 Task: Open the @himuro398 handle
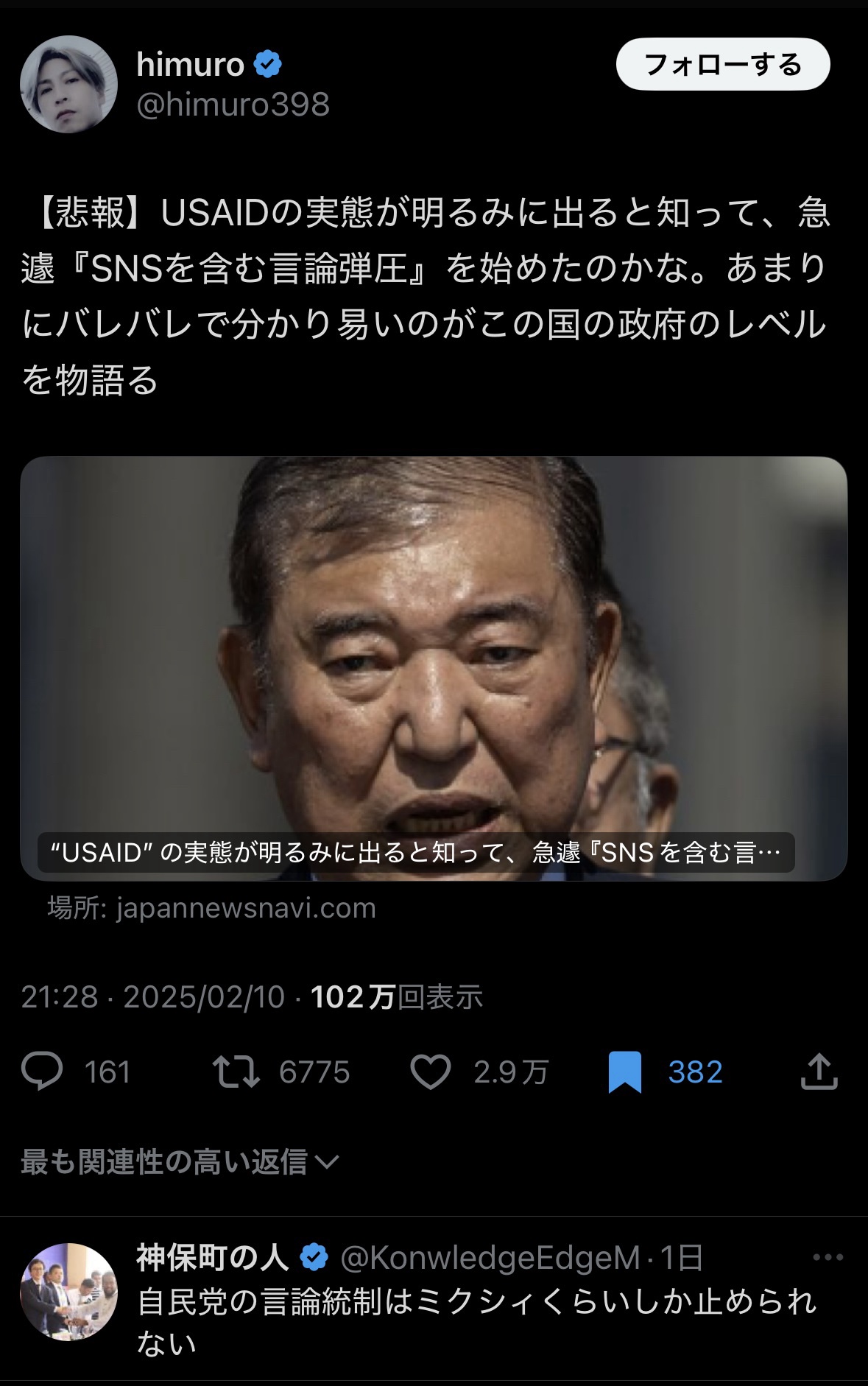[x=233, y=105]
